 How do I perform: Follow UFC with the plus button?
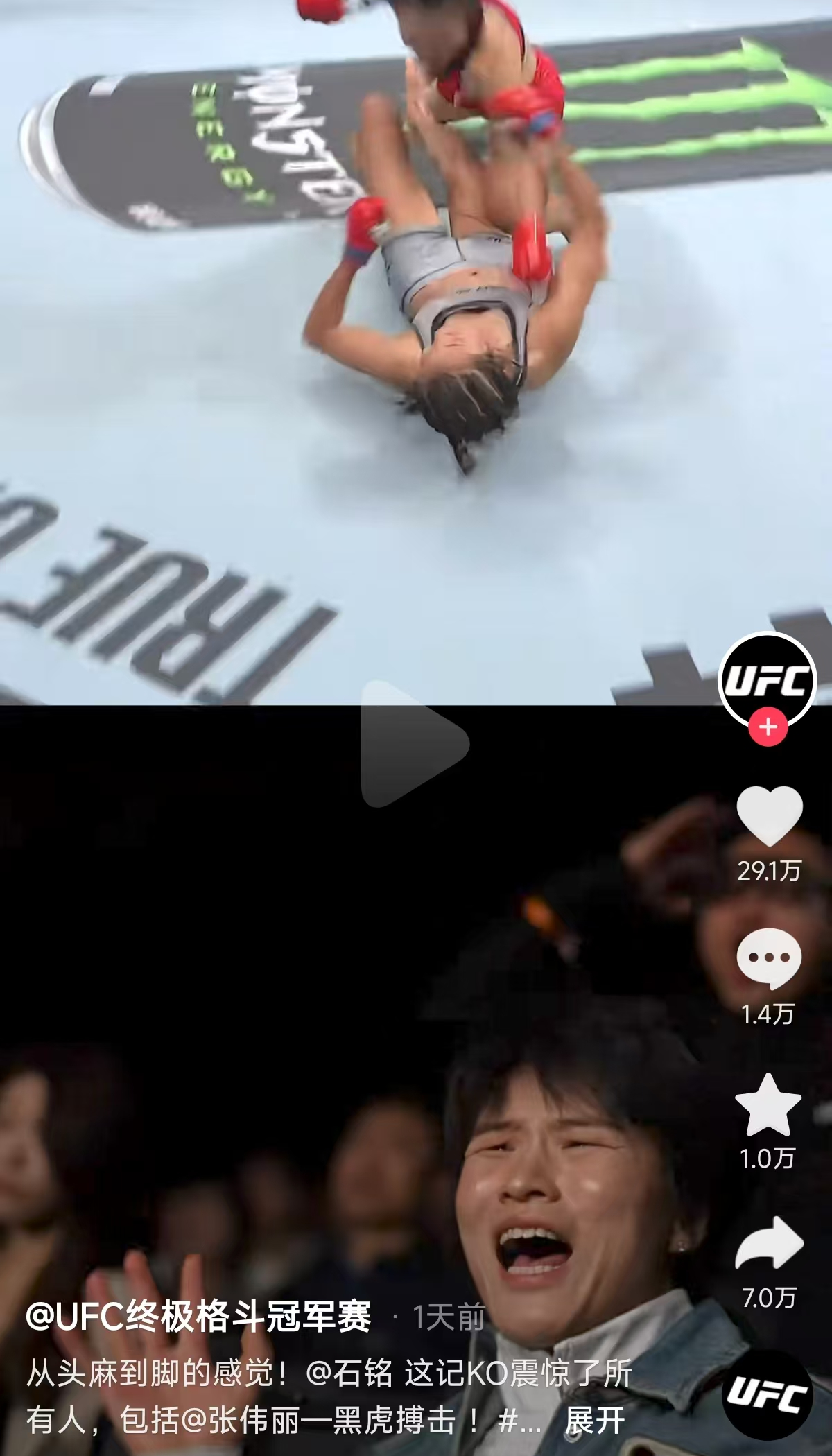(768, 727)
